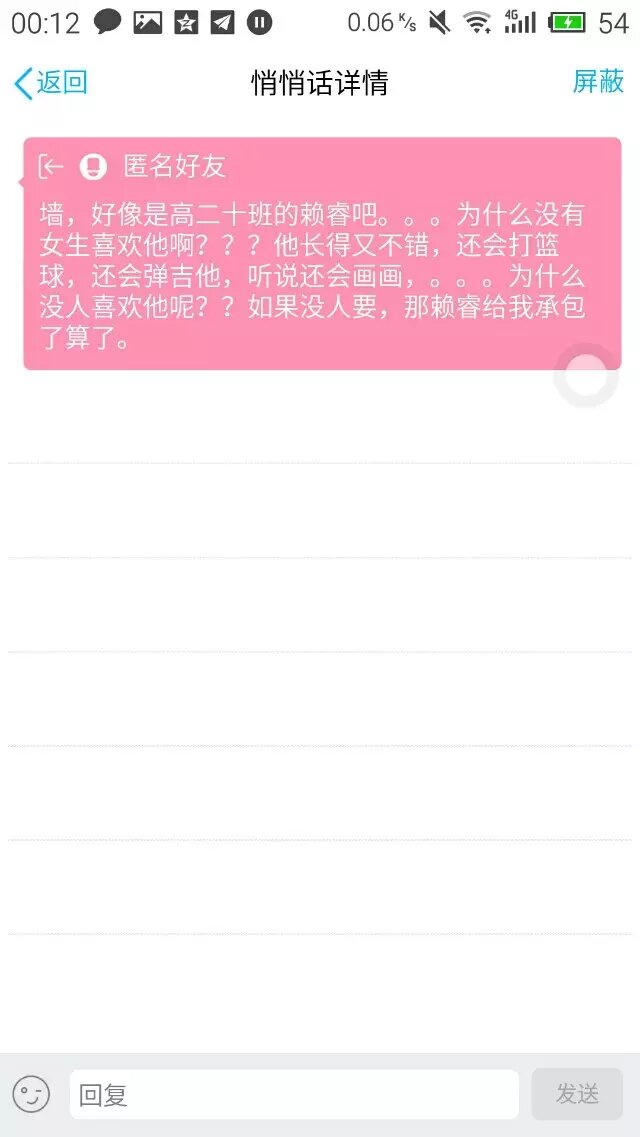Go back via 返回
The width and height of the screenshot is (640, 1137).
click(x=50, y=82)
